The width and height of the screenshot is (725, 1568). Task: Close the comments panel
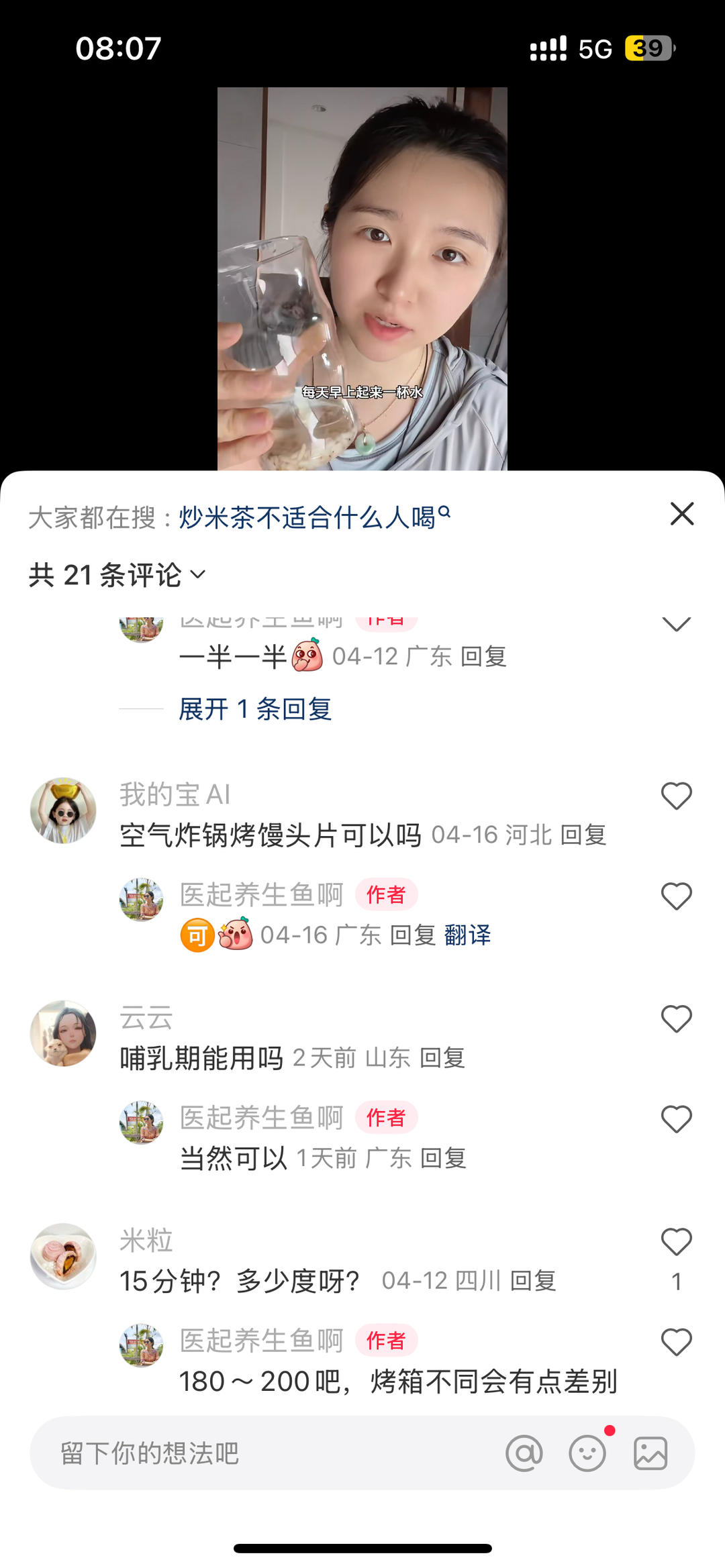[x=682, y=514]
